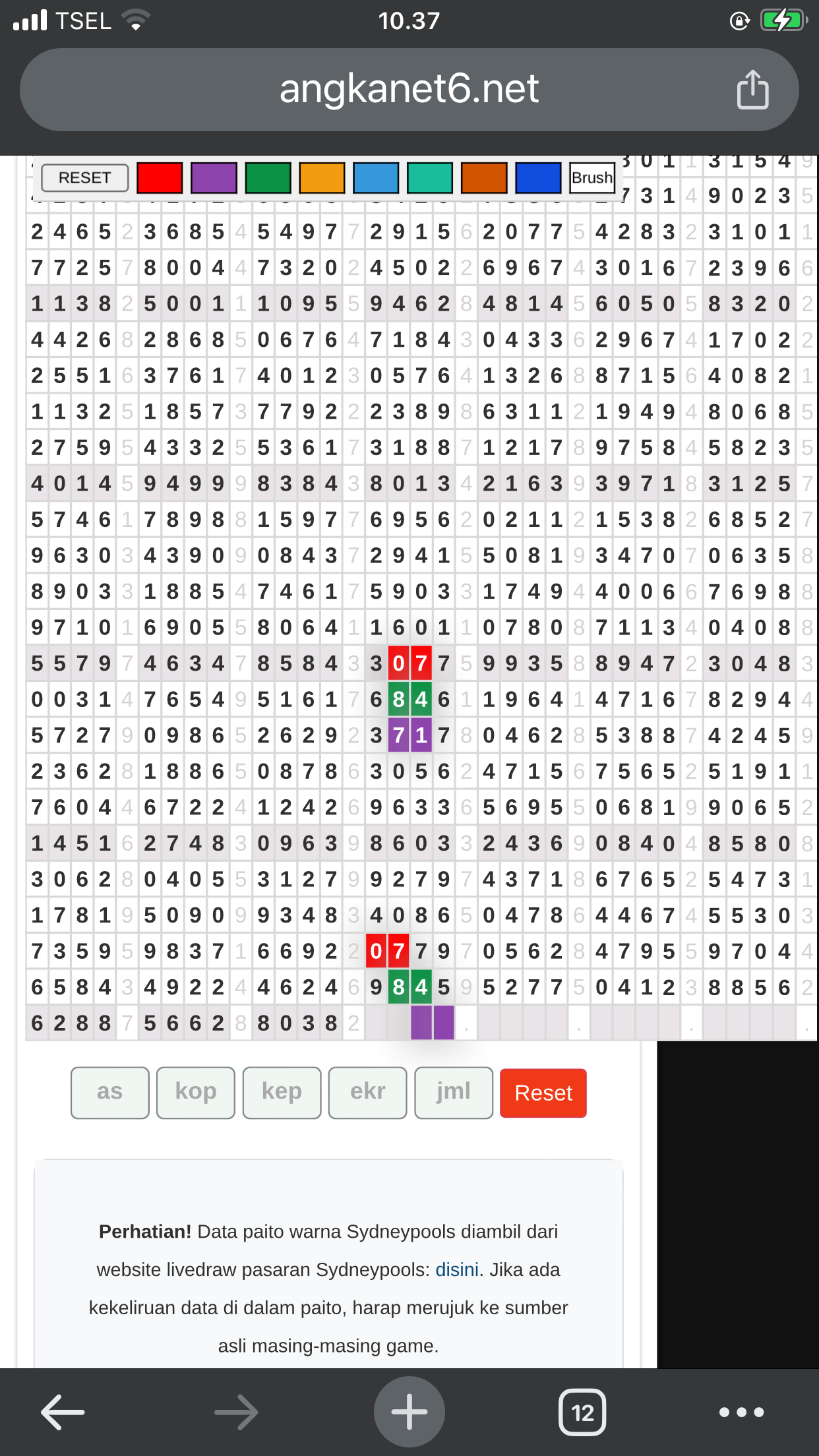This screenshot has height=1456, width=819.
Task: Tap the 'as' filter button
Action: 110,1093
